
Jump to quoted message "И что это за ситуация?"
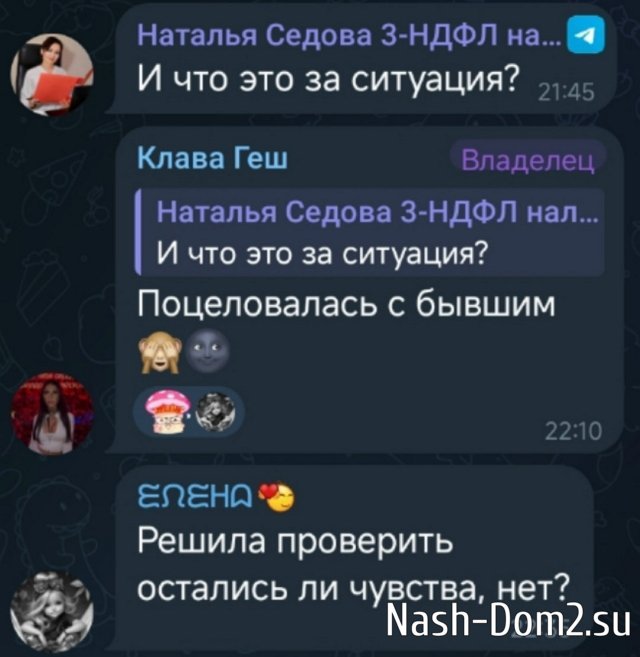[370, 233]
